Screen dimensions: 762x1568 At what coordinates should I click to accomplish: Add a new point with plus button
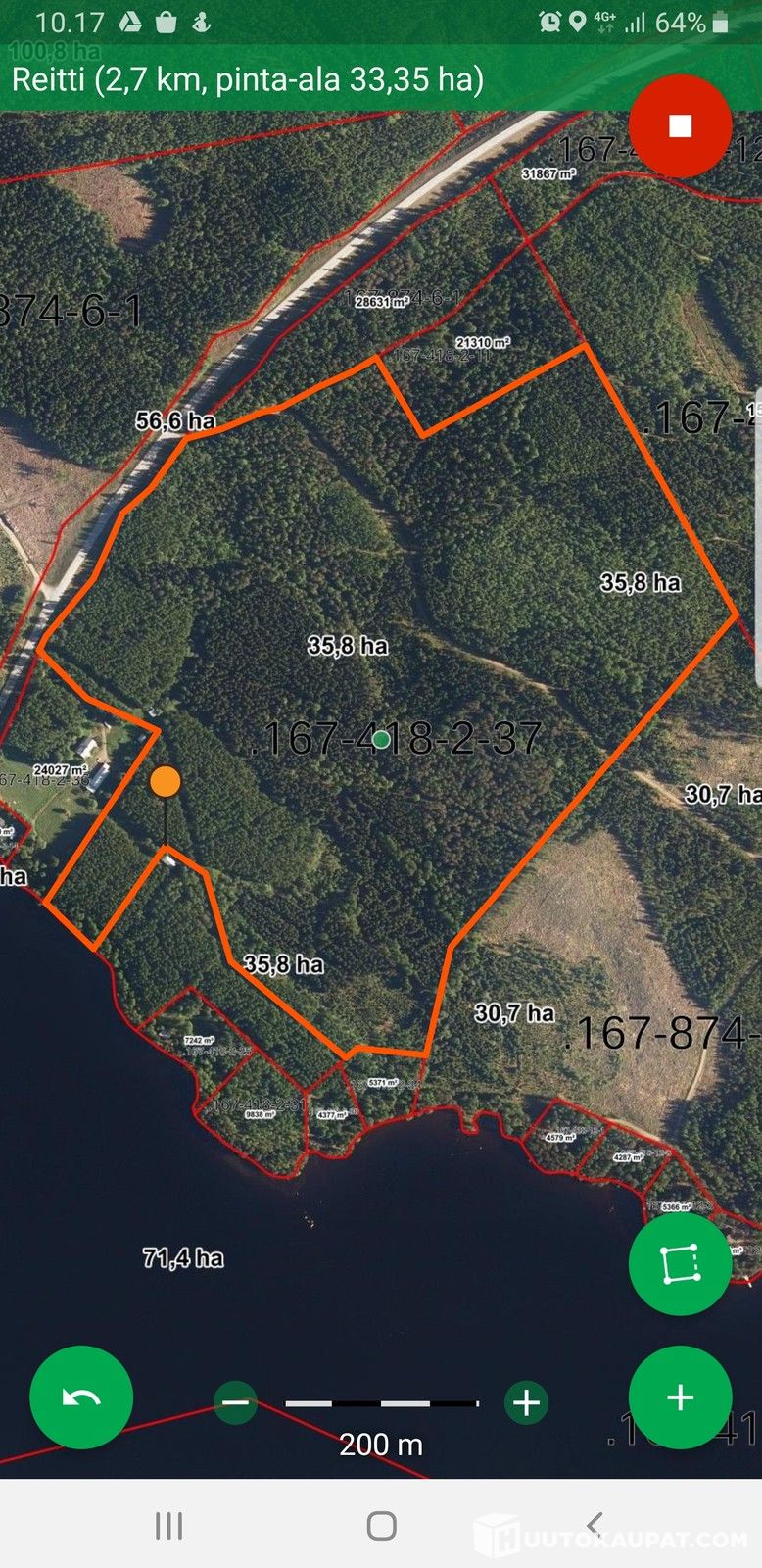coord(680,1397)
